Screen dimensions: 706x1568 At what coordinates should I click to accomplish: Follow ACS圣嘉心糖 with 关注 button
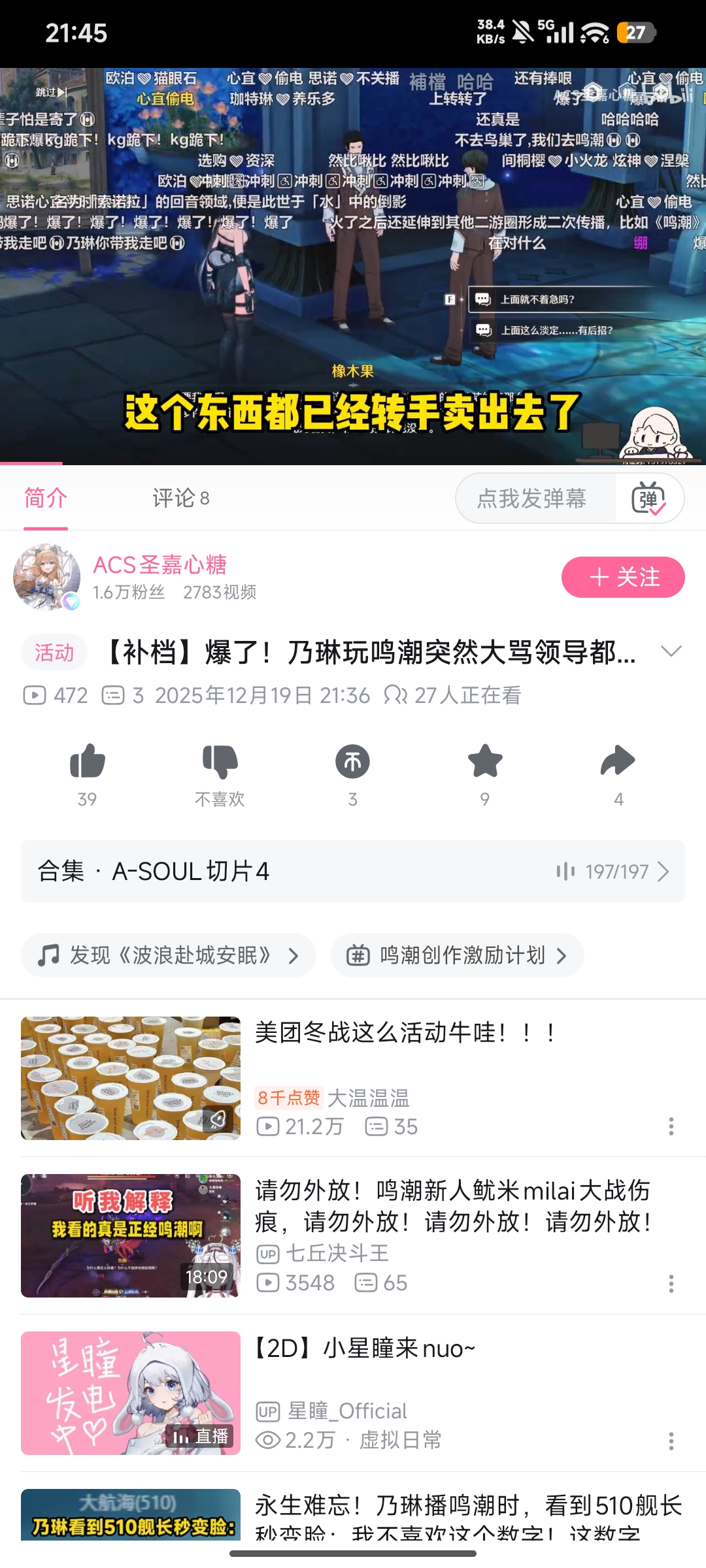pyautogui.click(x=623, y=577)
